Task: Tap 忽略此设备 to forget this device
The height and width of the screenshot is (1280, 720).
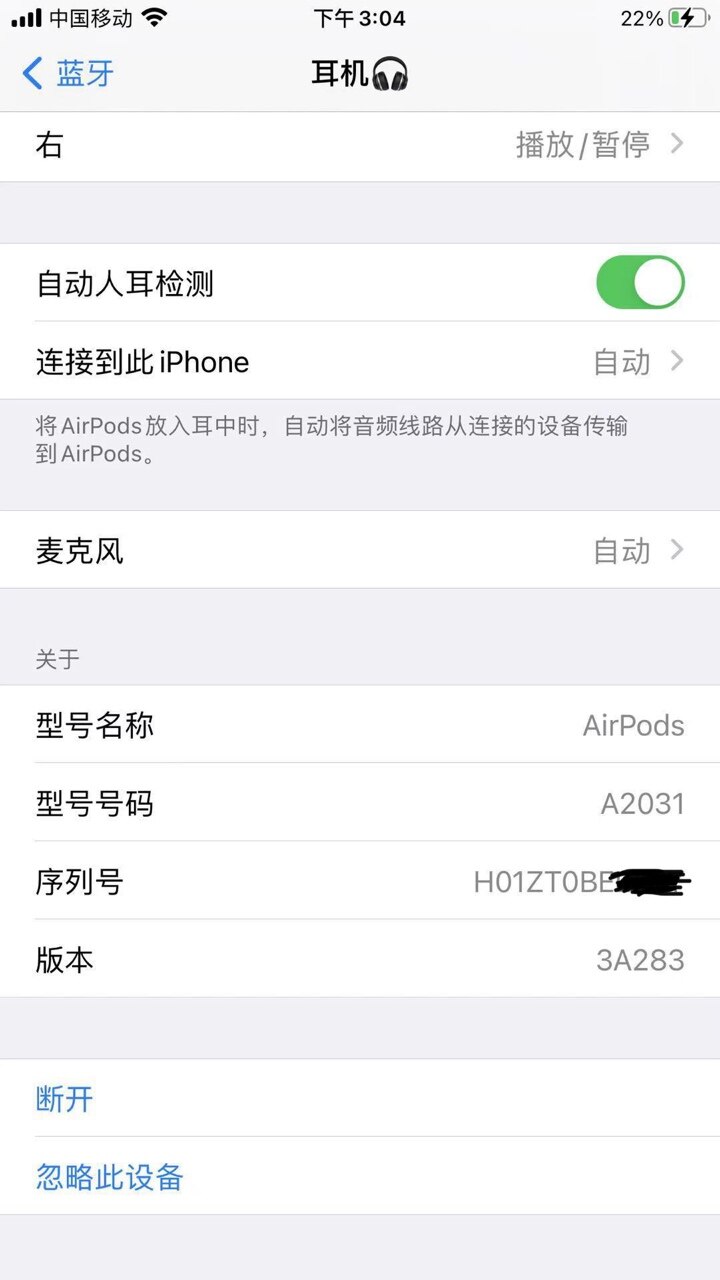Action: [x=110, y=1177]
